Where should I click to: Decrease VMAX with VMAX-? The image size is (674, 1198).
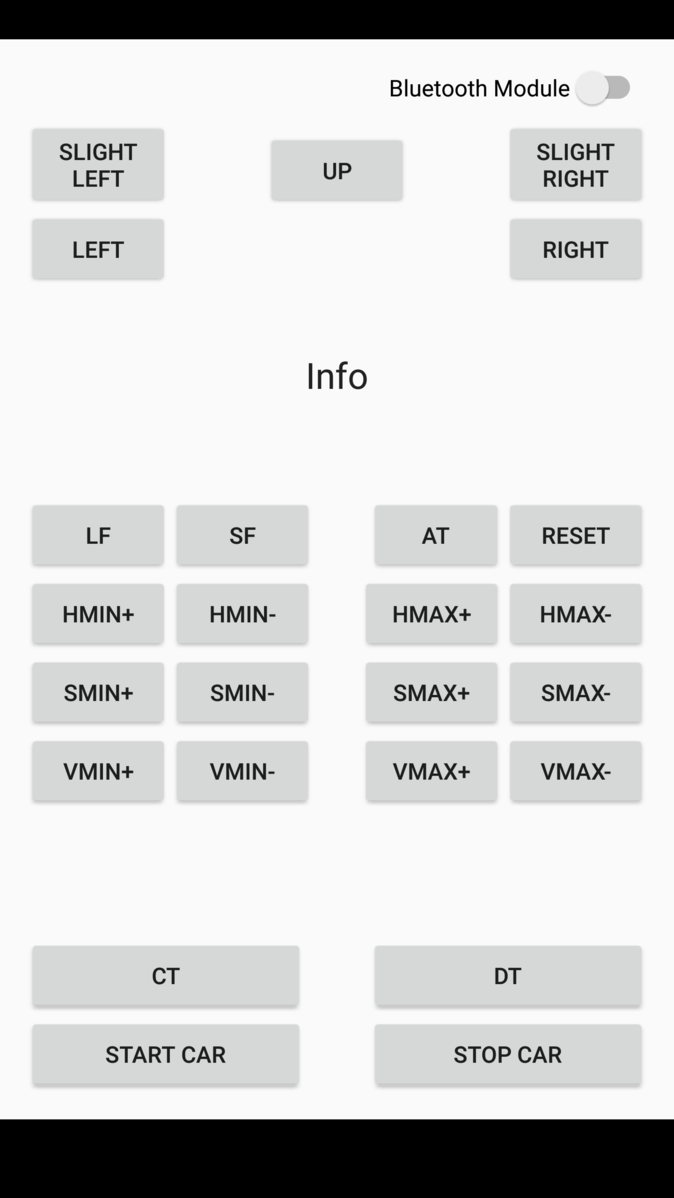(575, 771)
